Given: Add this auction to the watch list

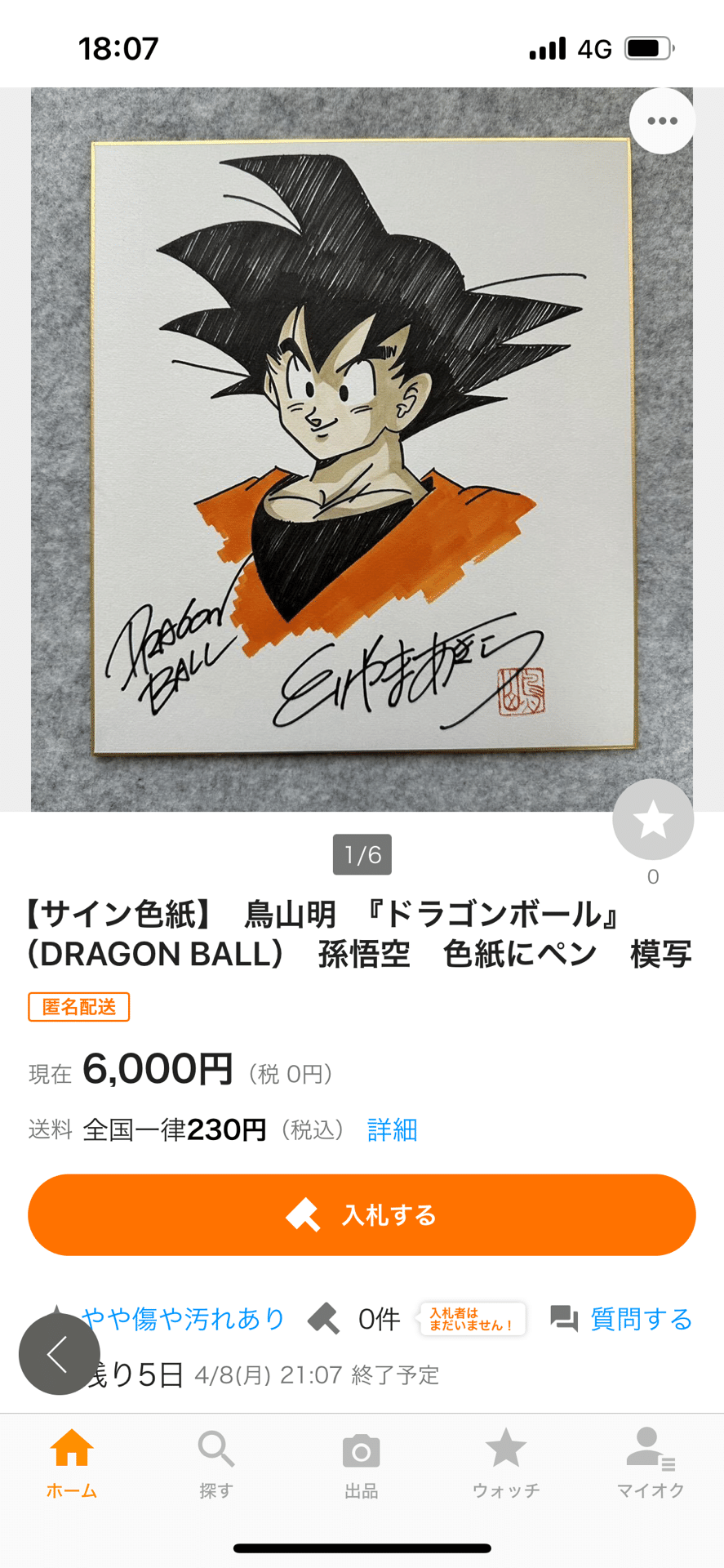Looking at the screenshot, I should coord(653,819).
